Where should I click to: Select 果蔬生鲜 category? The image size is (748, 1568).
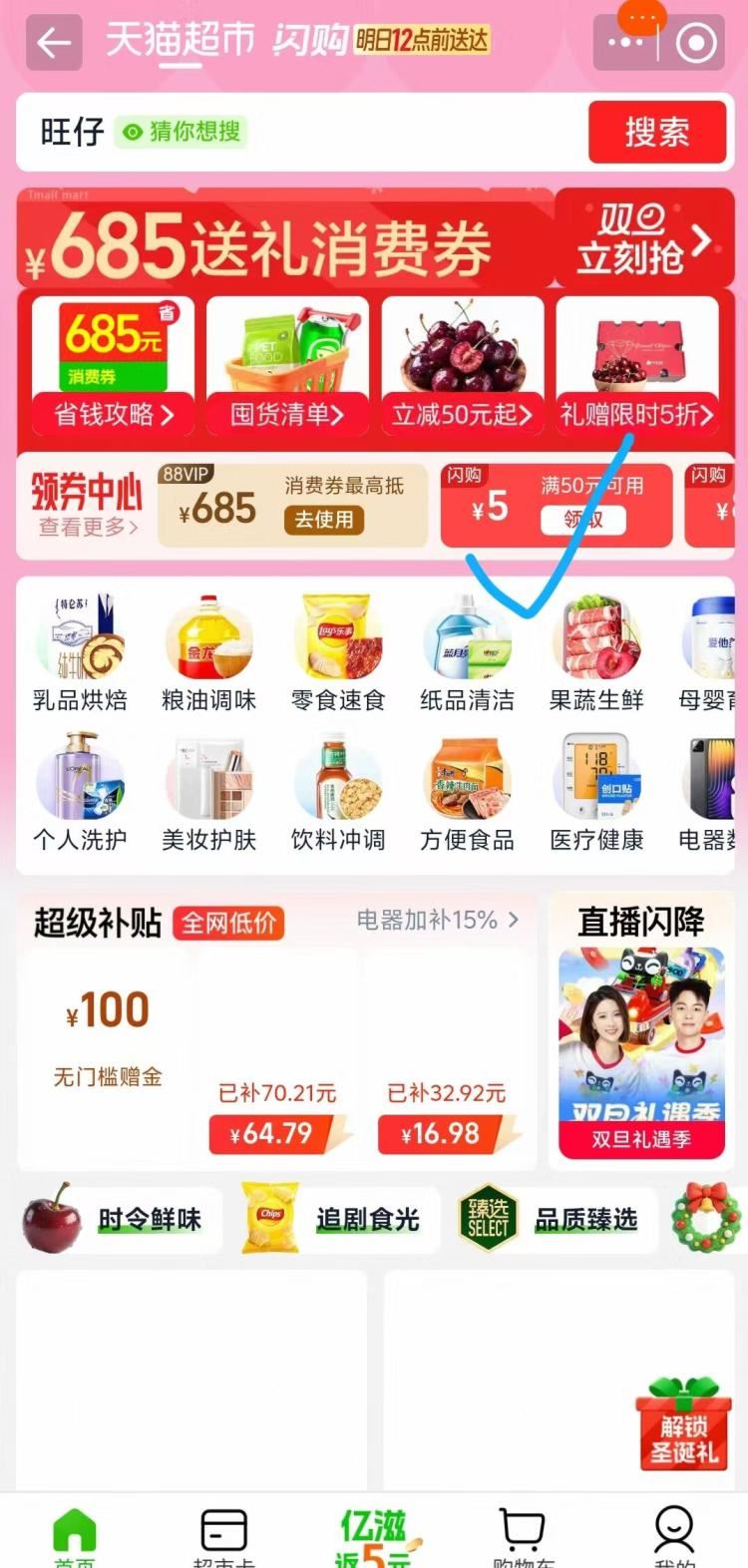[x=596, y=653]
